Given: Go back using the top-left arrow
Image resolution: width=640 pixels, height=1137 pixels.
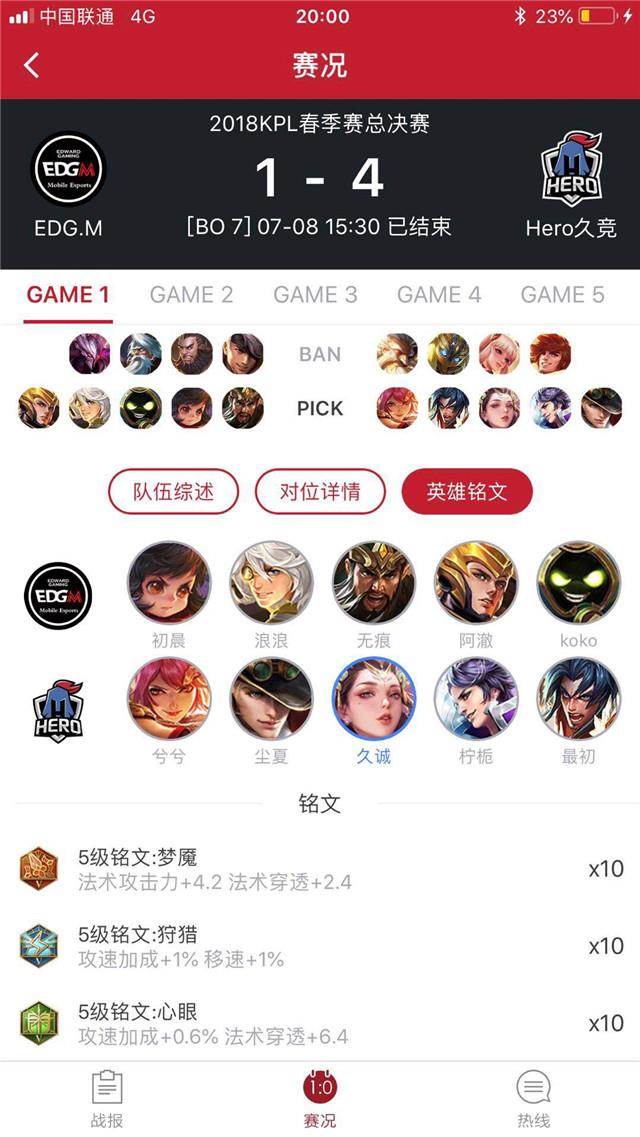Looking at the screenshot, I should pyautogui.click(x=32, y=66).
